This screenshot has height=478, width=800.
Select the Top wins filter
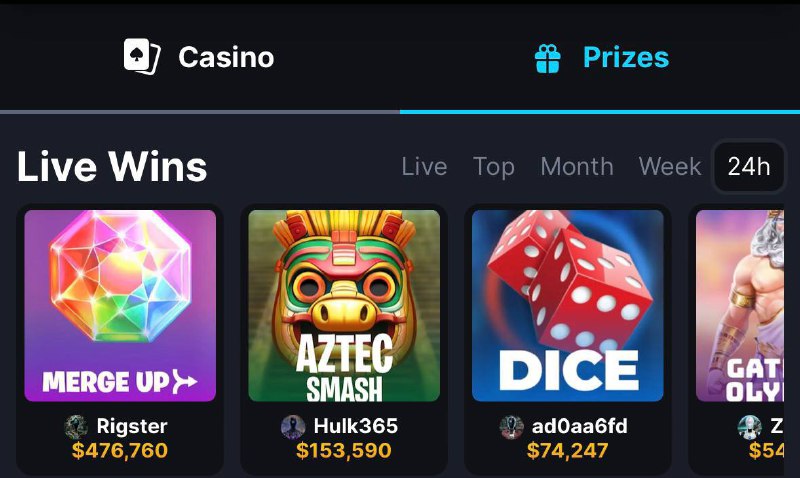click(x=493, y=166)
